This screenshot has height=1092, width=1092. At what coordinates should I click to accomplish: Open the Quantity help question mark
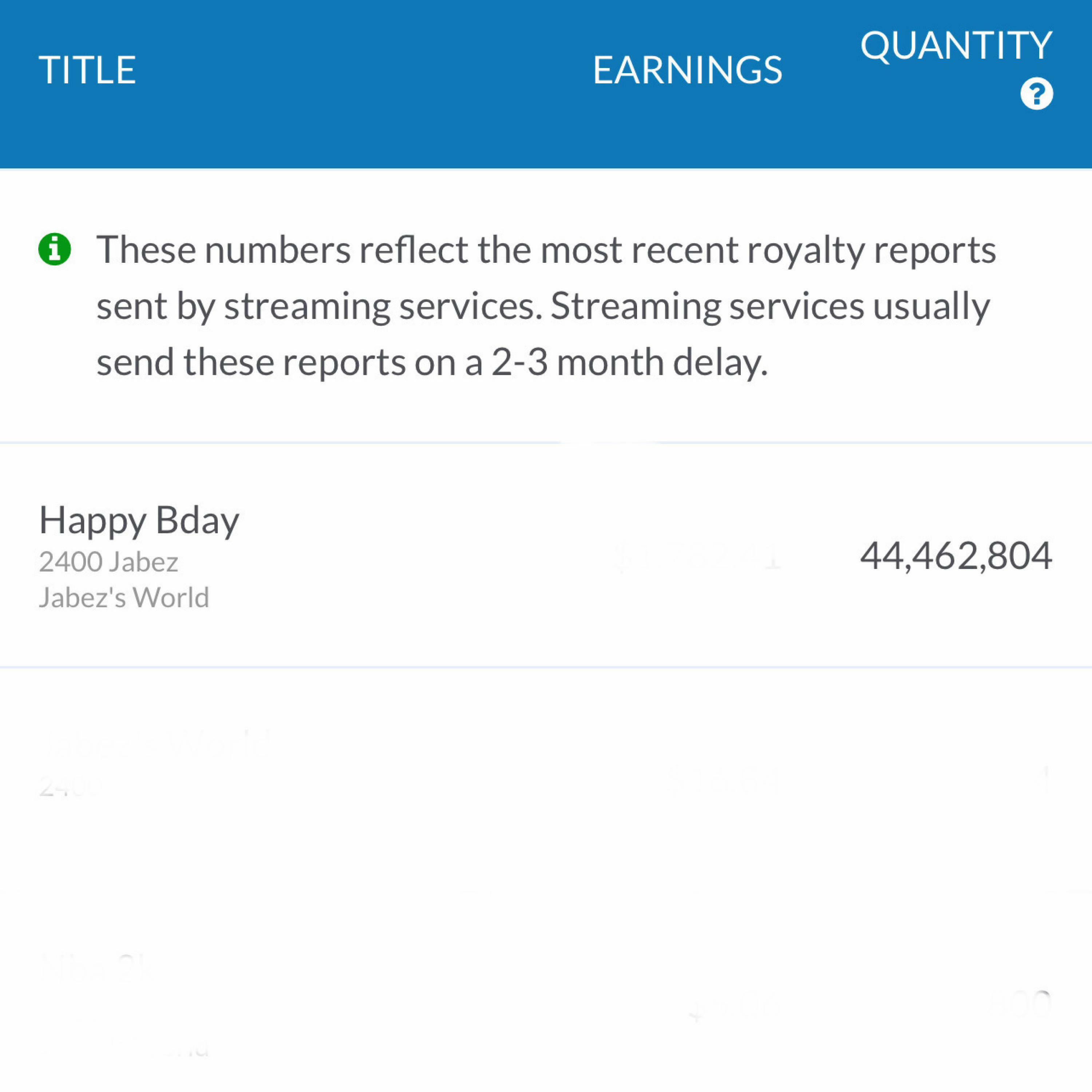pyautogui.click(x=1036, y=94)
